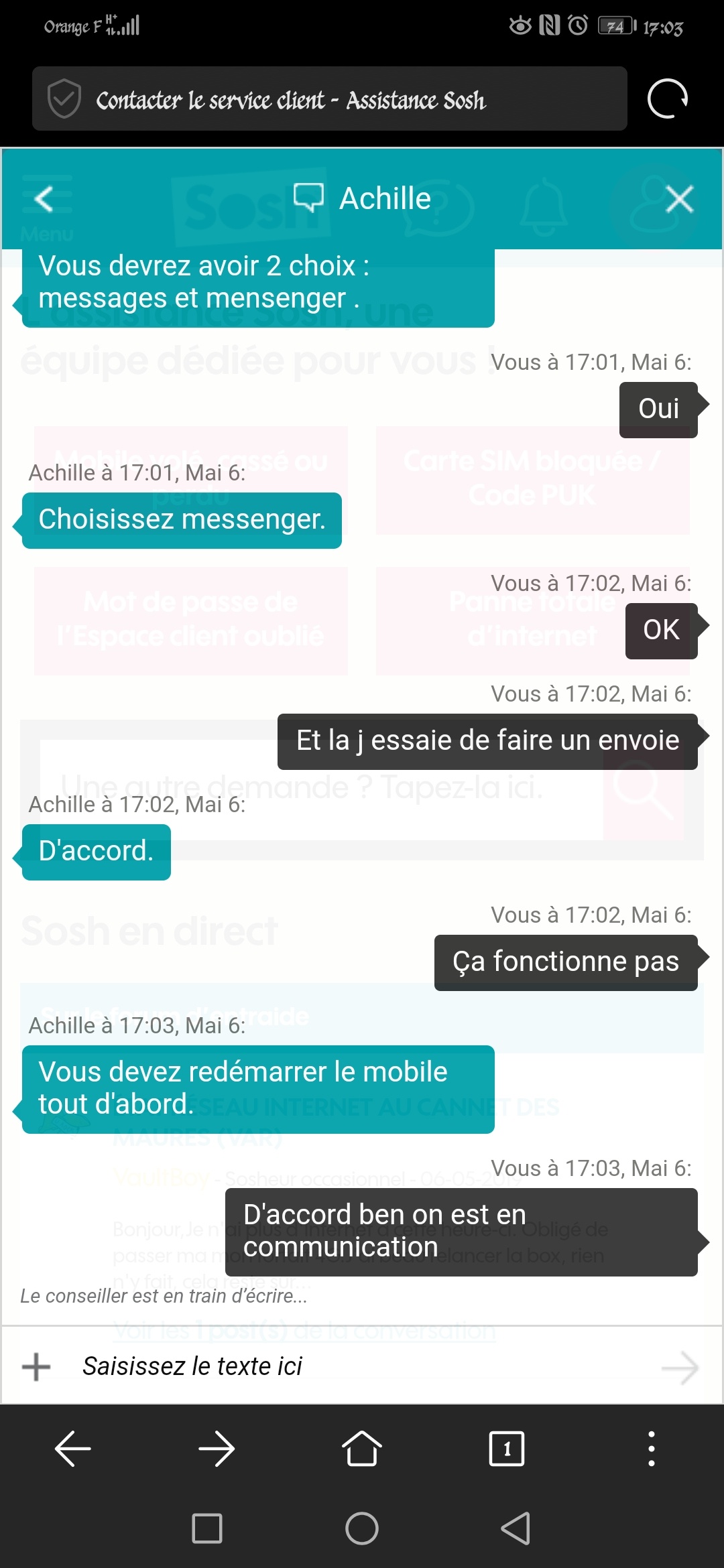This screenshot has width=724, height=1568.
Task: Go forward in the browser
Action: coord(217,1449)
